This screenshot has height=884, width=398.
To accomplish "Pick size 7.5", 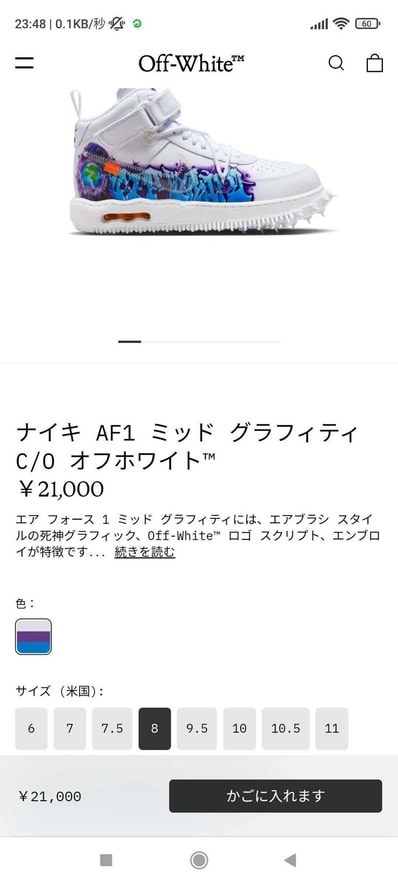I will 112,728.
